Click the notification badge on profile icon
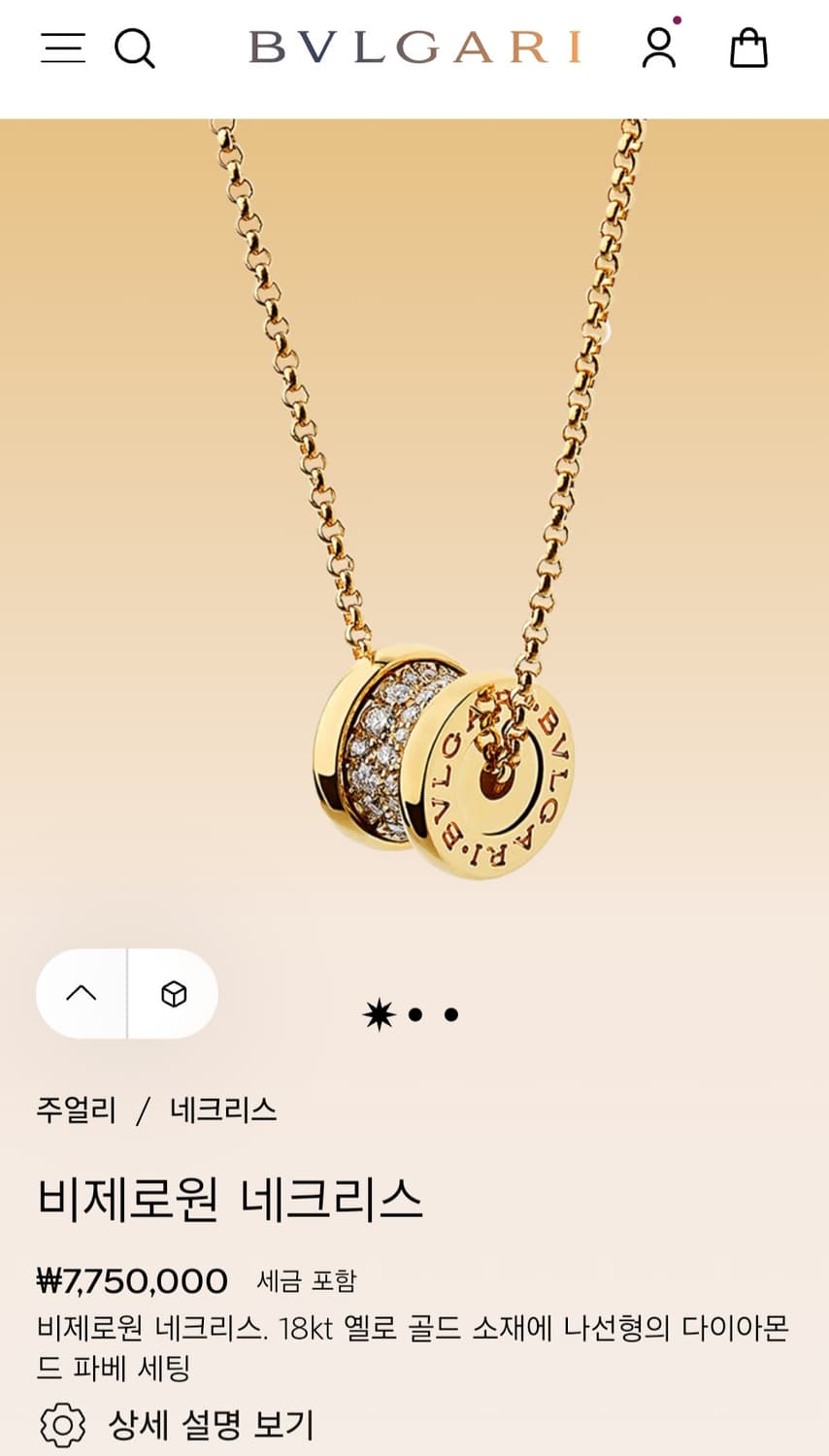The image size is (829, 1456). pos(677,18)
